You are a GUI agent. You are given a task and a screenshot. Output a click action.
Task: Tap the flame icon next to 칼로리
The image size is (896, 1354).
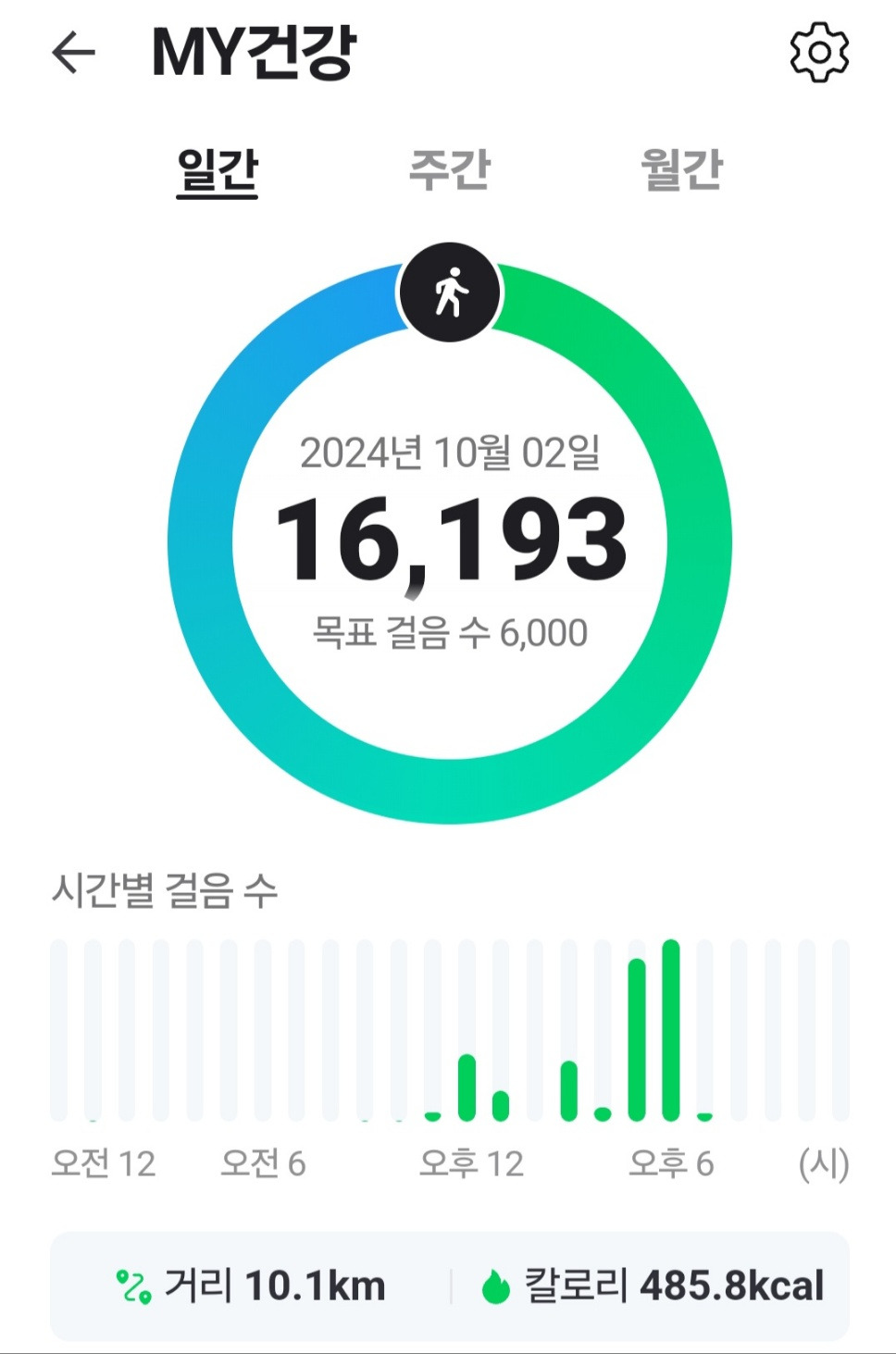point(497,1285)
